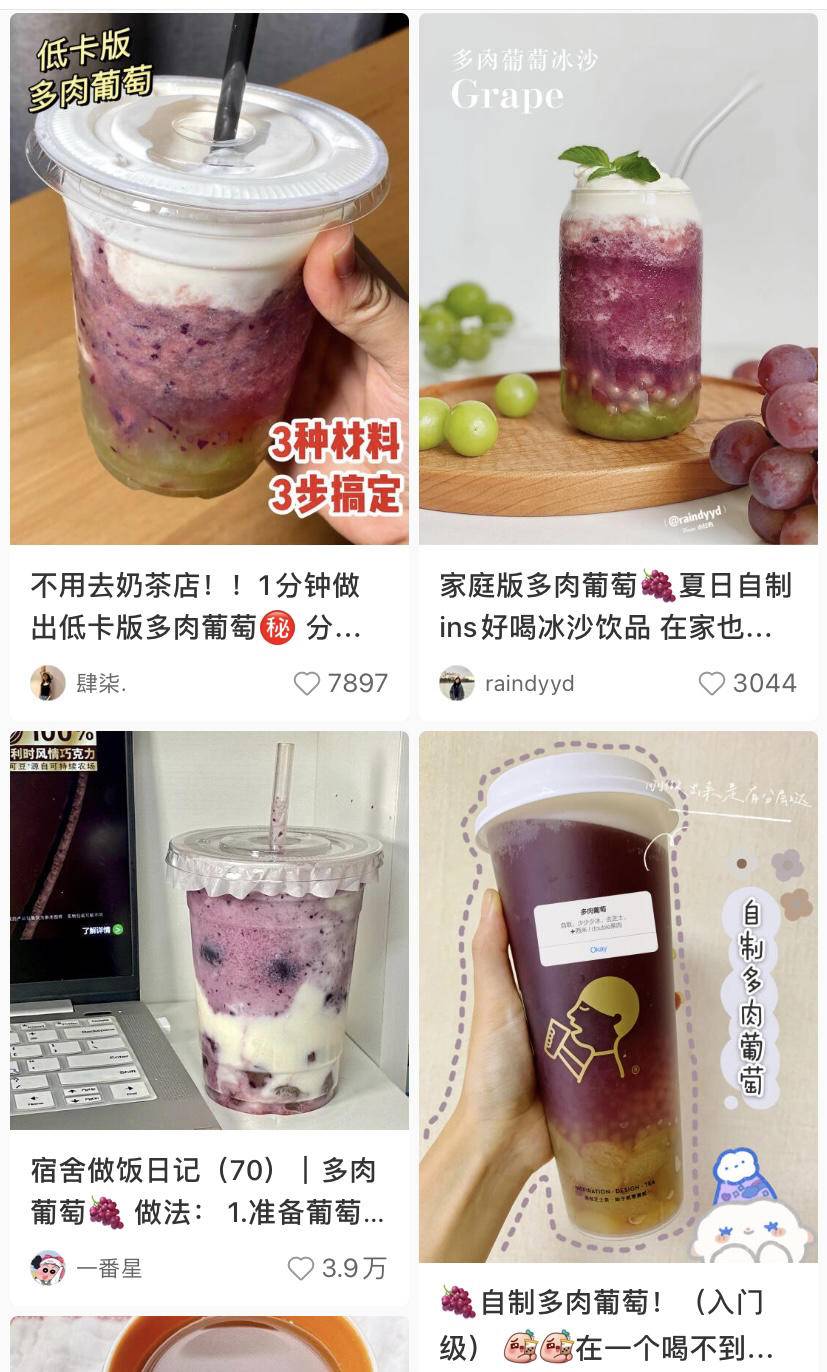827x1372 pixels.
Task: Like the post by 一番星
Action: pos(301,1268)
